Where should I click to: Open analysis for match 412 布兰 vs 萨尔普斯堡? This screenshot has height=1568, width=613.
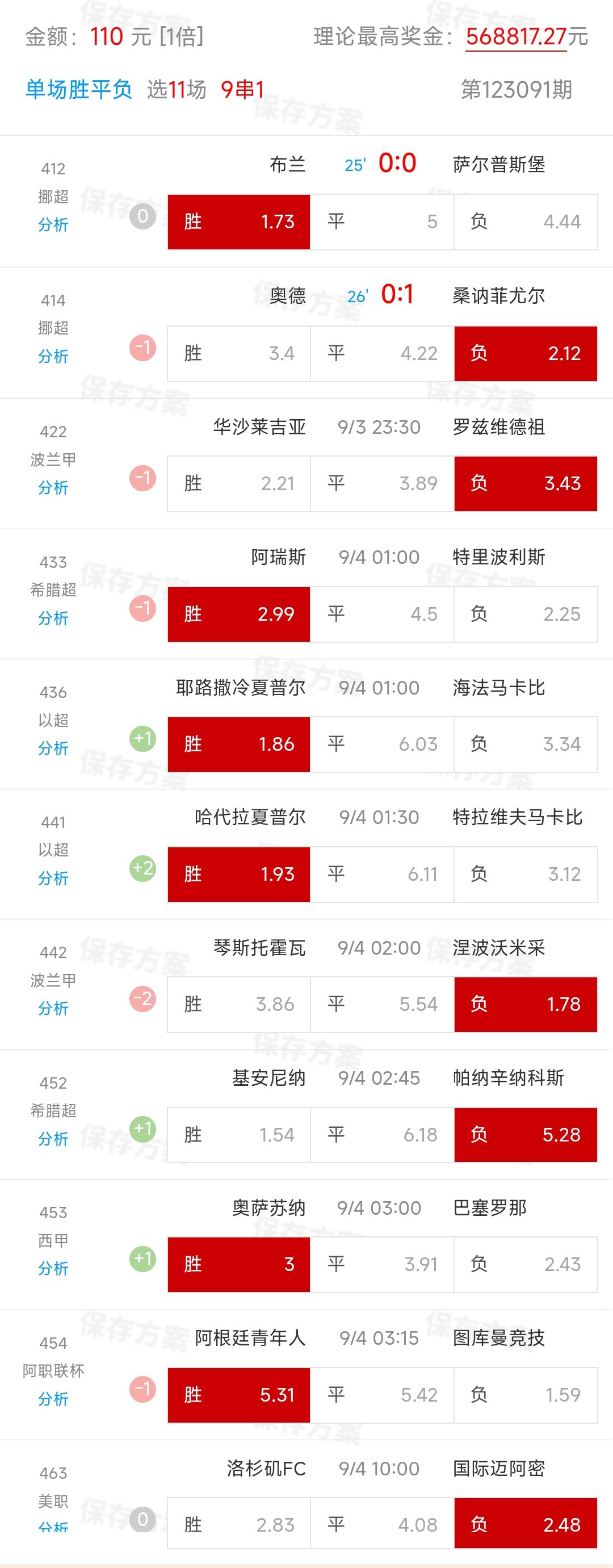(53, 225)
